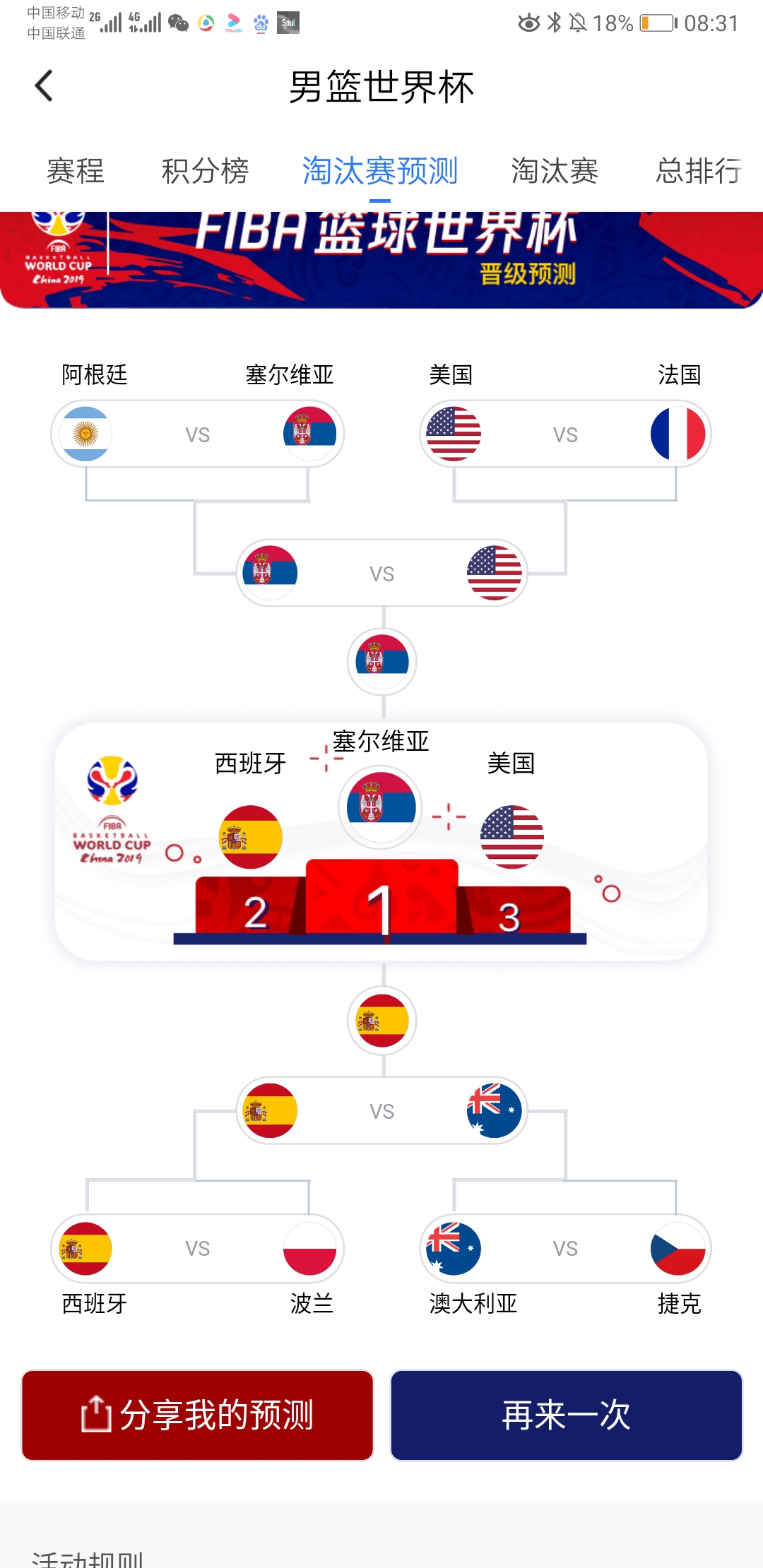Viewport: 763px width, 1568px height.
Task: Tap 再来一次 to predict again
Action: (x=566, y=1415)
